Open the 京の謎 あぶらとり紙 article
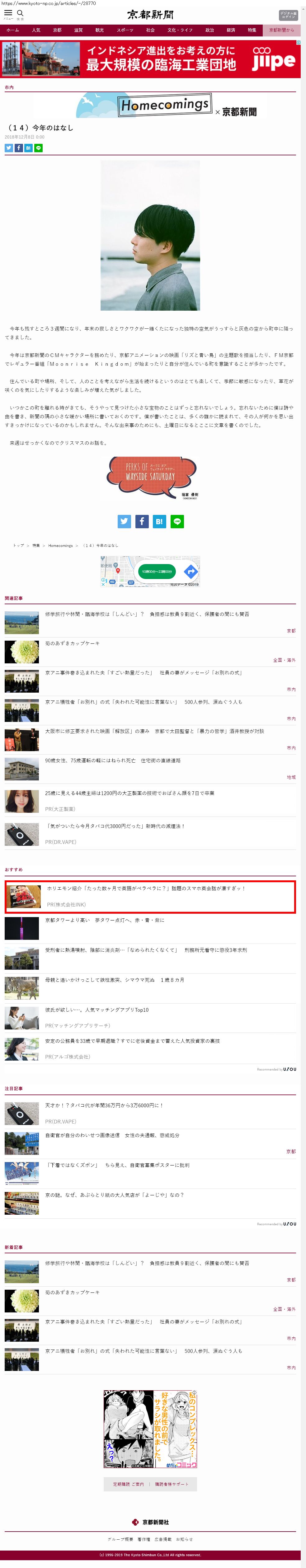The image size is (306, 1568). pos(114,1195)
